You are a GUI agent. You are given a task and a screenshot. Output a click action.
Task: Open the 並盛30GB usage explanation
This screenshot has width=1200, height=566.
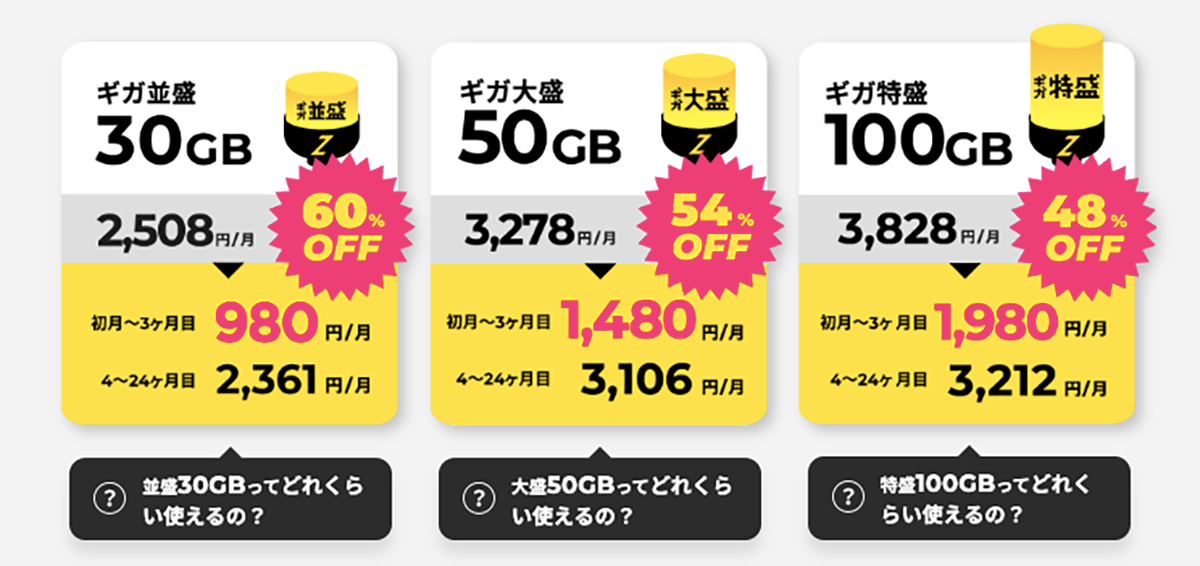tap(230, 499)
